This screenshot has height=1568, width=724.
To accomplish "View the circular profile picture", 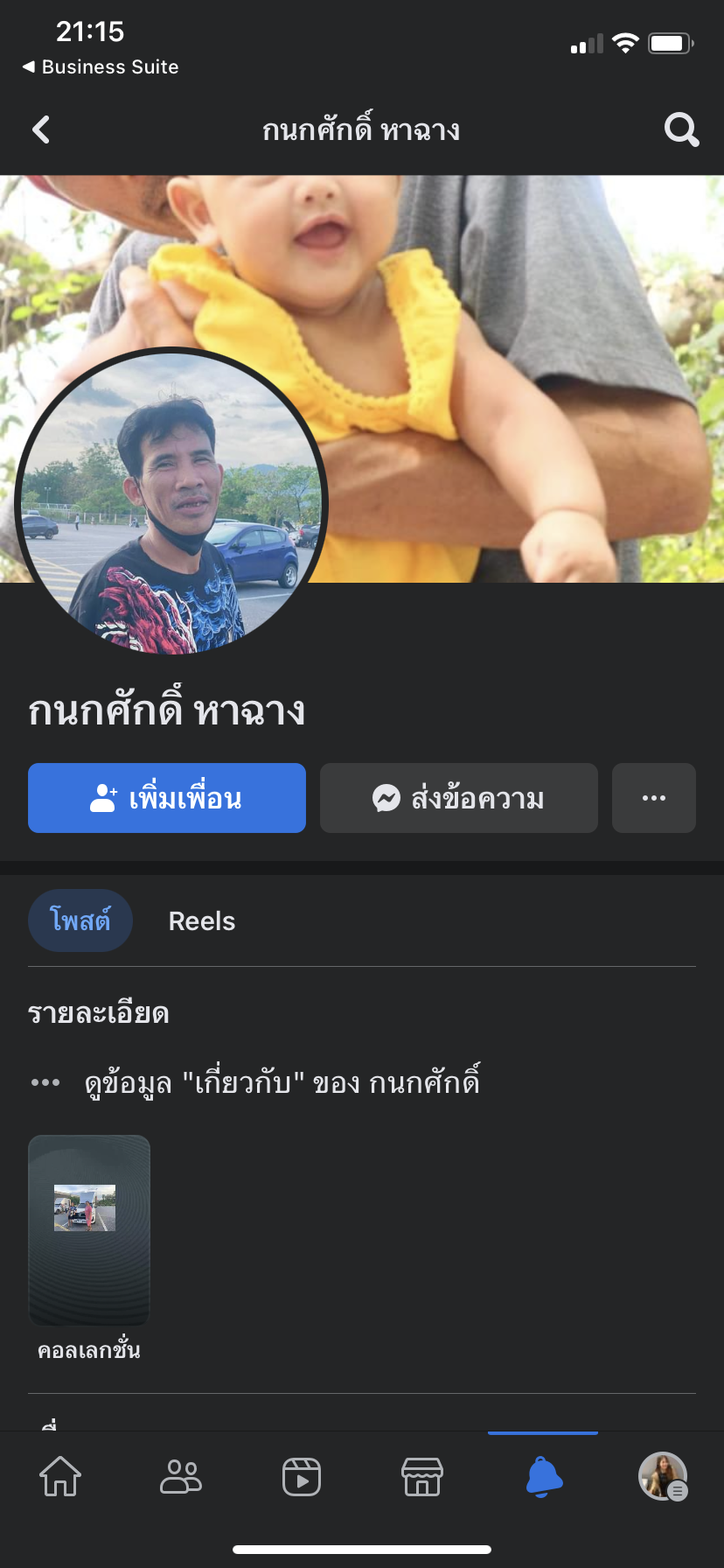I will click(171, 502).
